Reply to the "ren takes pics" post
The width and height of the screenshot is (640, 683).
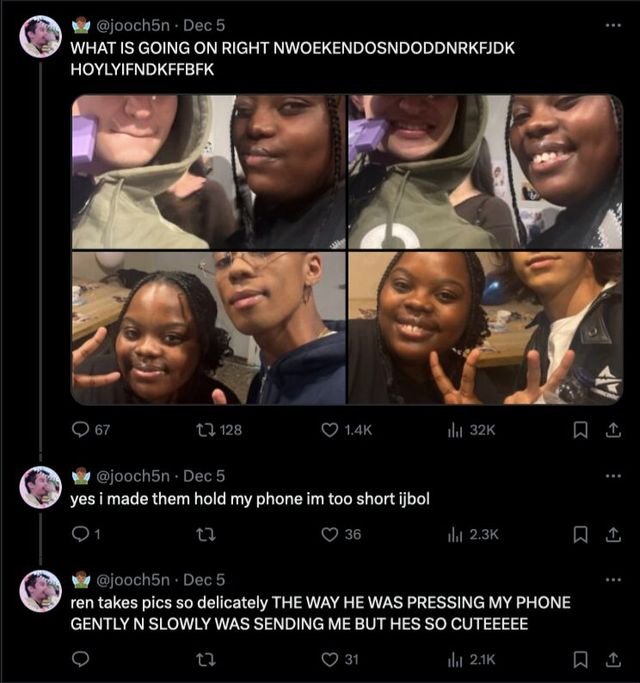click(80, 658)
